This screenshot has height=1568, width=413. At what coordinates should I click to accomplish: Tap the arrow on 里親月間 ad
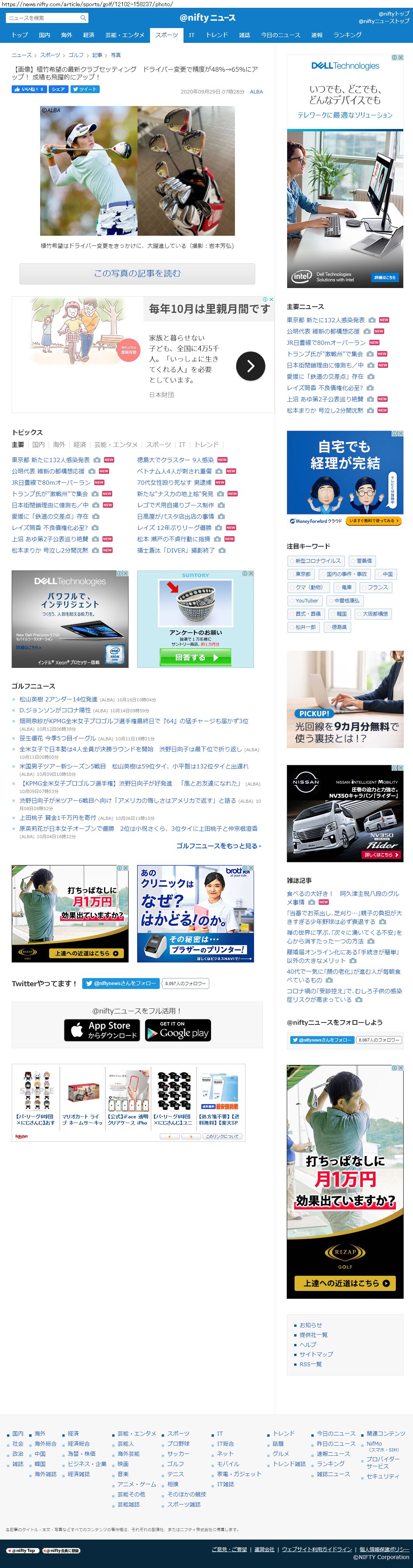pos(250,366)
